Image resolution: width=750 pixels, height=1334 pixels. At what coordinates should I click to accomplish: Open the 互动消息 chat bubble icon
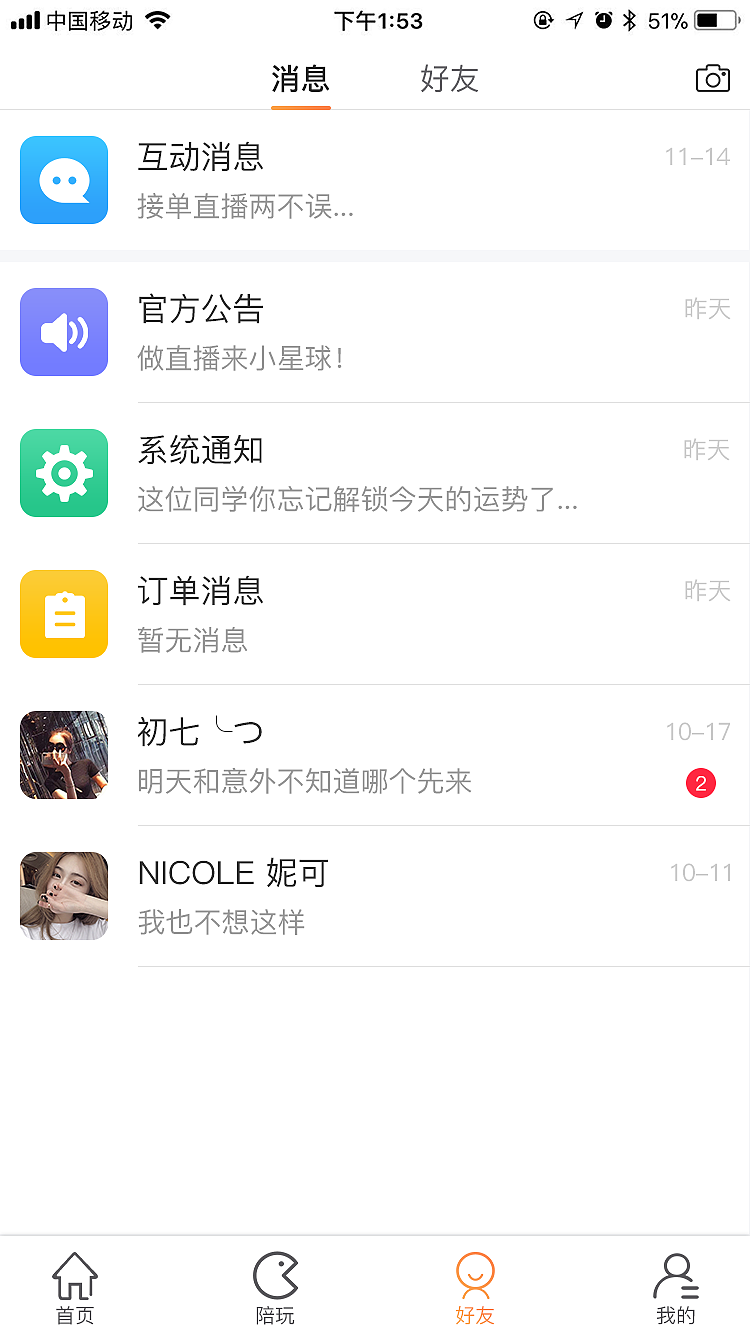click(64, 180)
